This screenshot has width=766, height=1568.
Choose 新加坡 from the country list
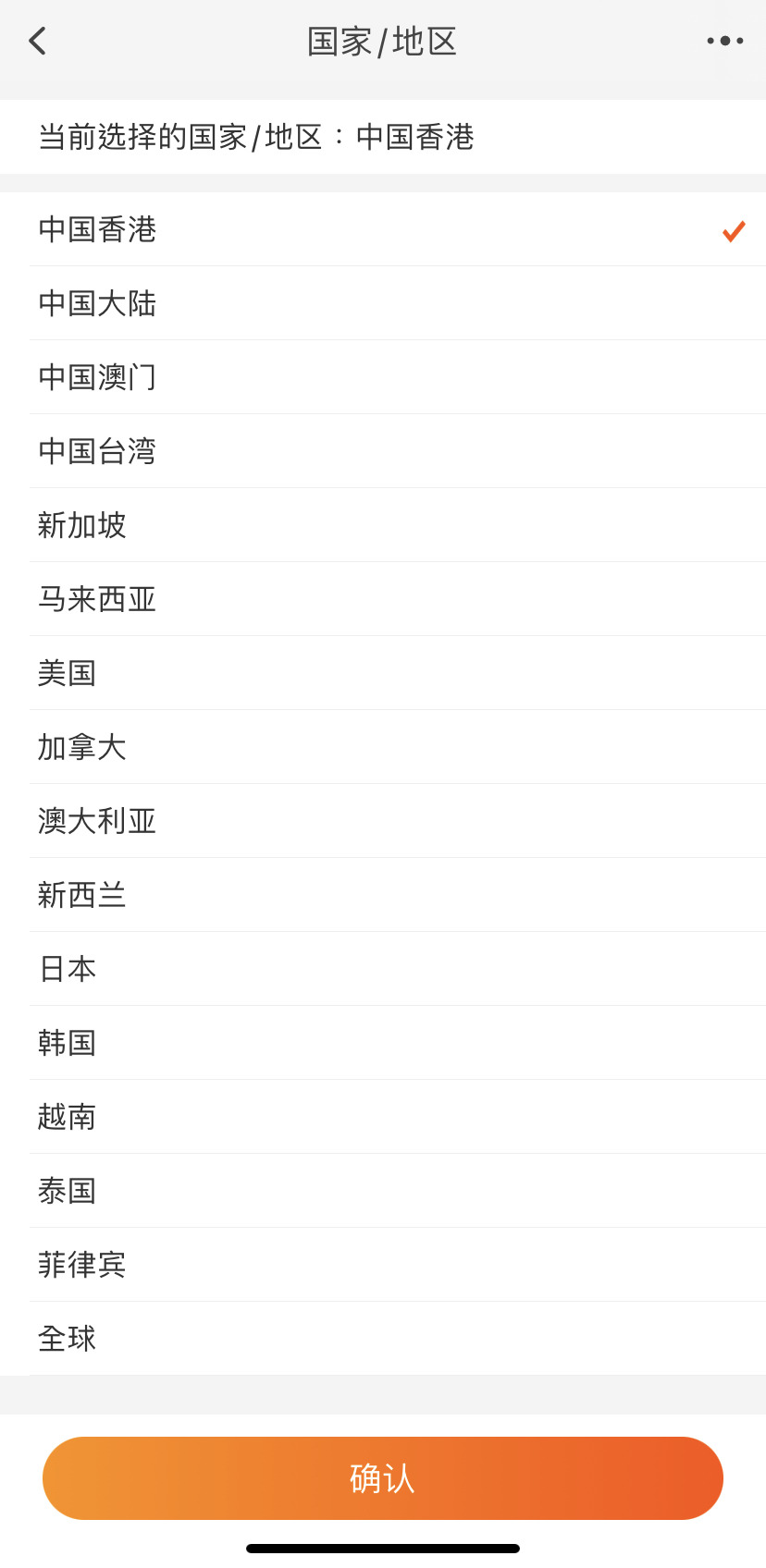point(82,525)
